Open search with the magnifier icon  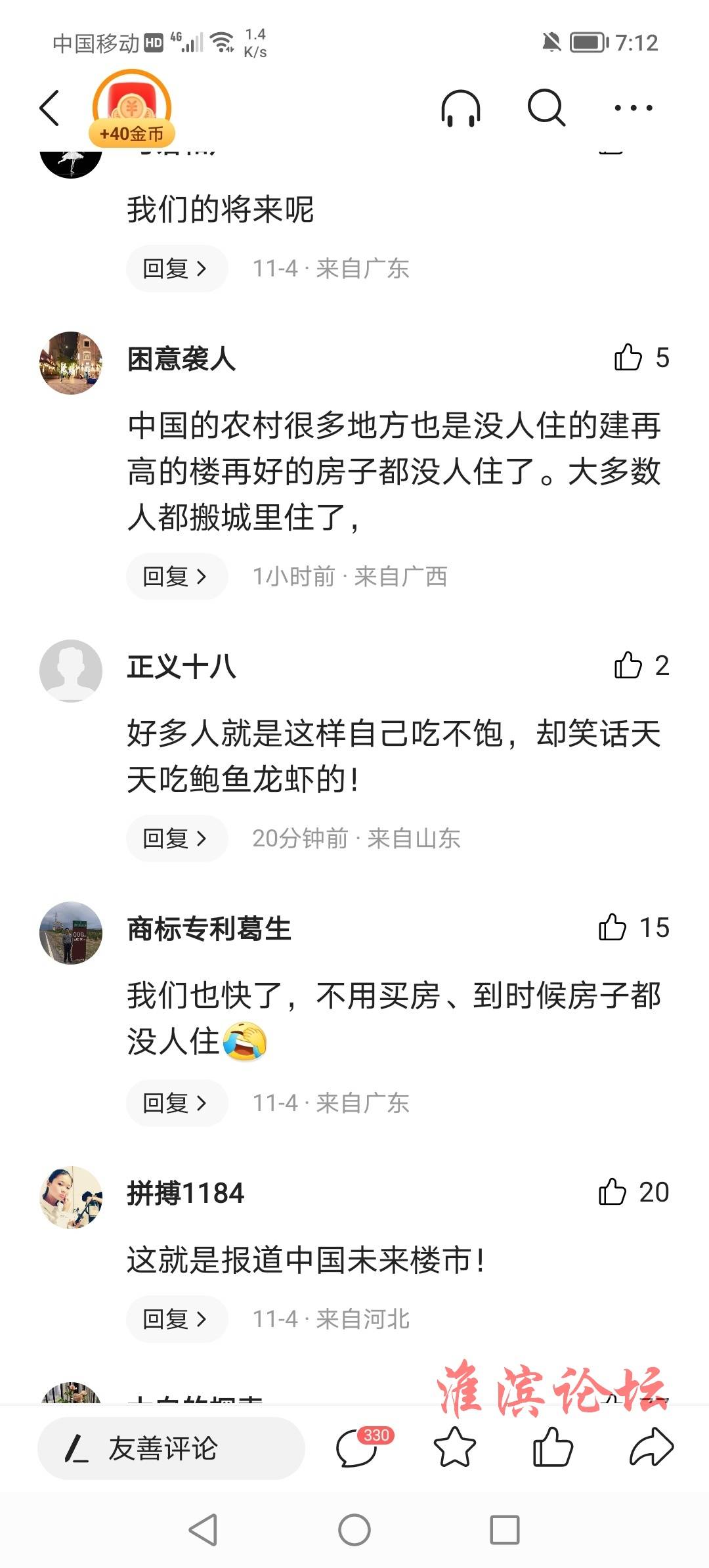pos(546,108)
